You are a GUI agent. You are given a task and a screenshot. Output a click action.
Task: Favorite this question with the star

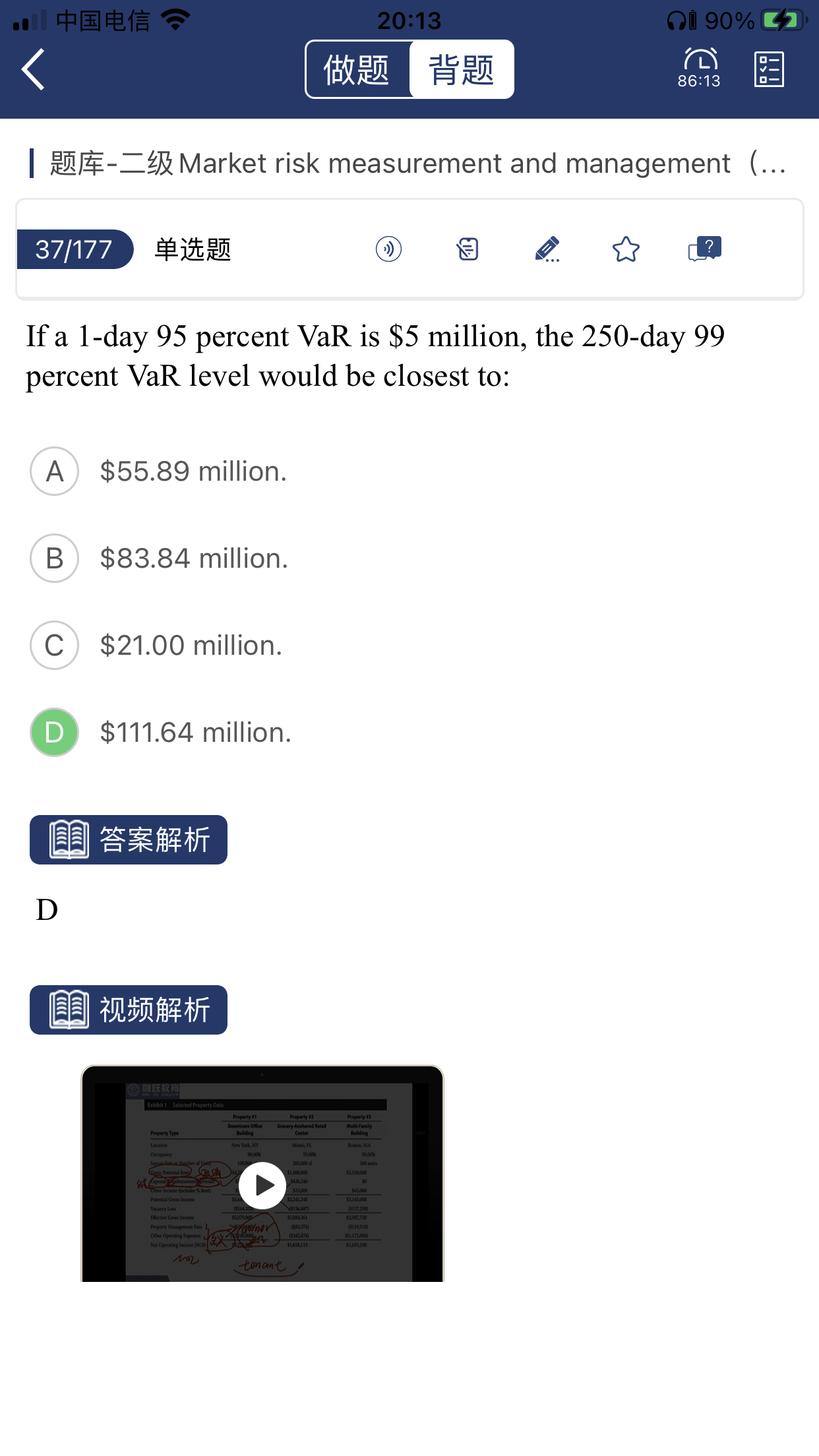tap(626, 249)
